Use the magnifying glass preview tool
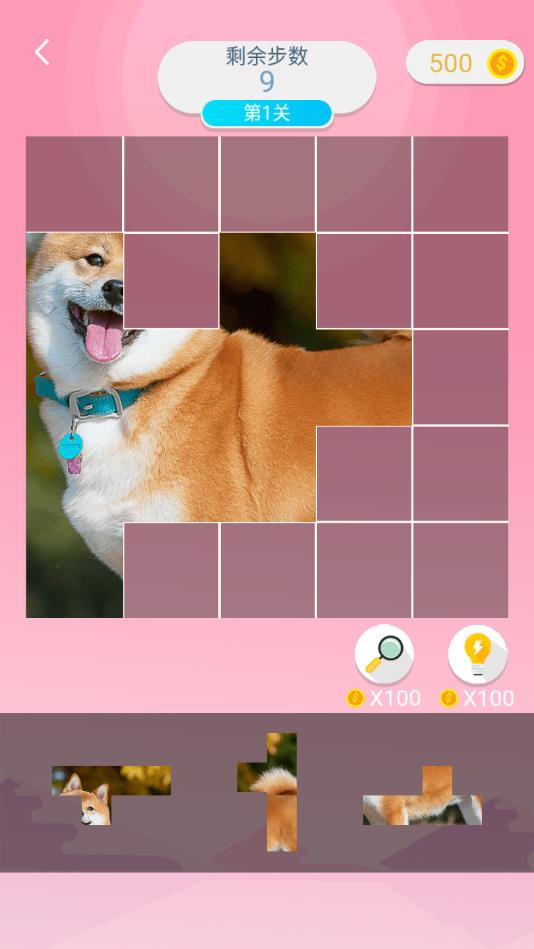Screen dimensions: 534x949 point(384,655)
